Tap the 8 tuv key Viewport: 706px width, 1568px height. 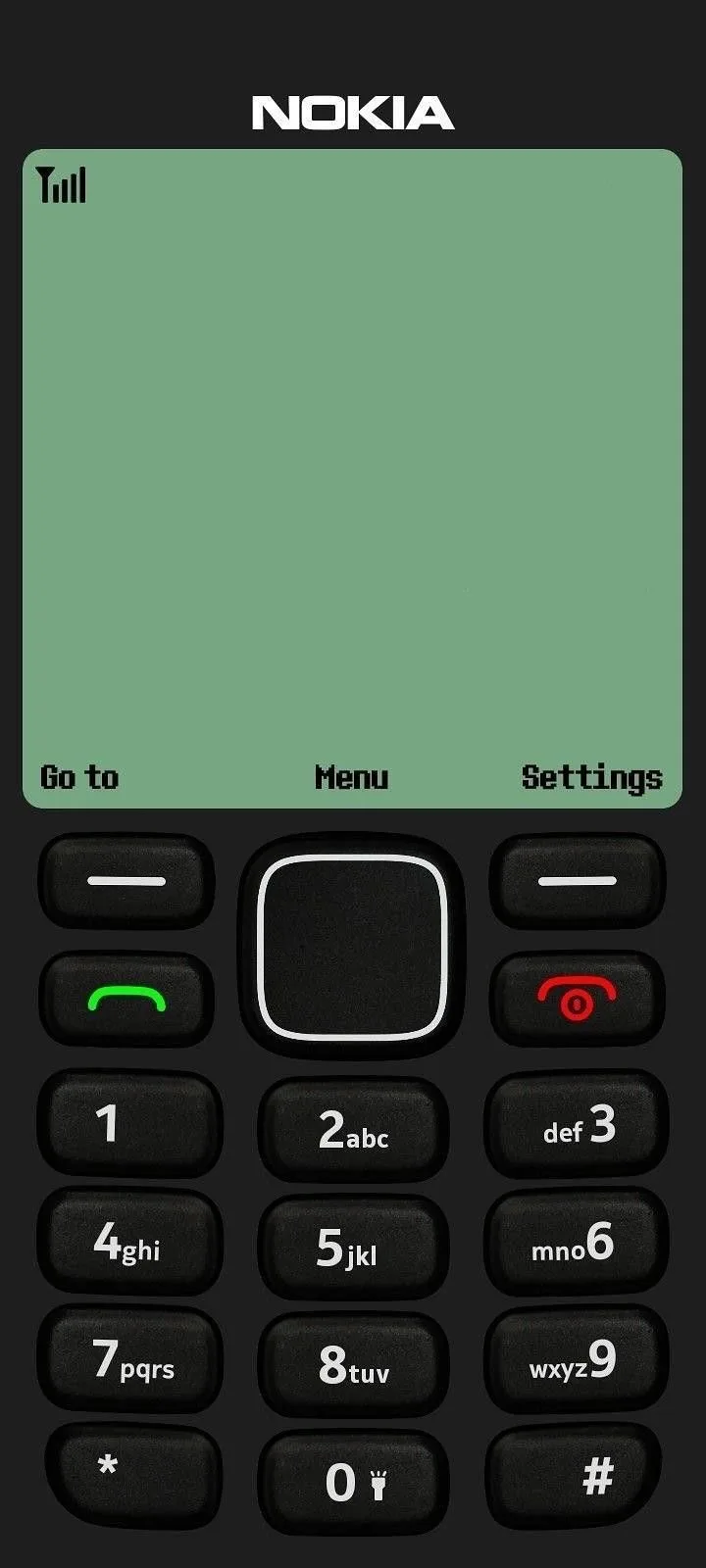353,1365
